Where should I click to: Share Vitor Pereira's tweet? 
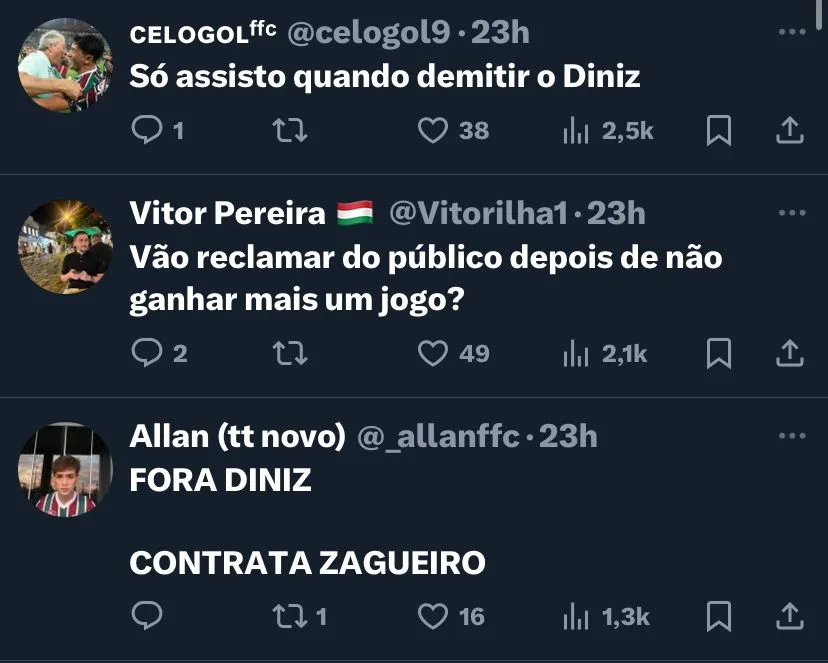[789, 352]
